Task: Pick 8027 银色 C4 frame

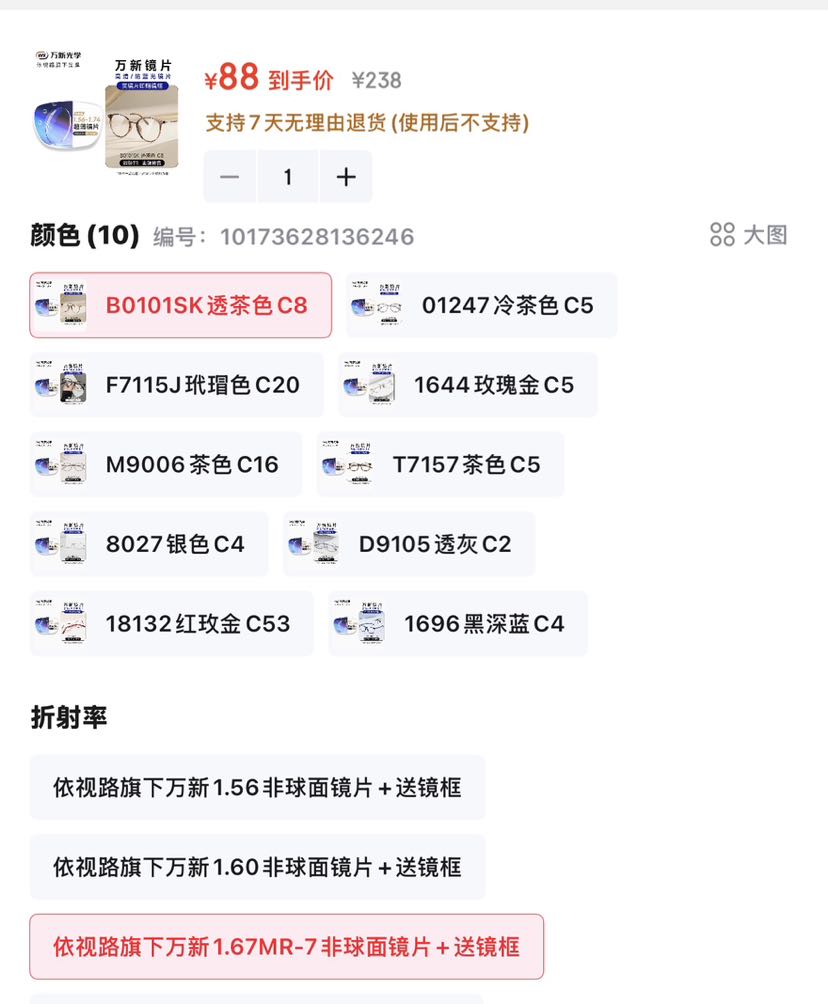Action: point(149,544)
